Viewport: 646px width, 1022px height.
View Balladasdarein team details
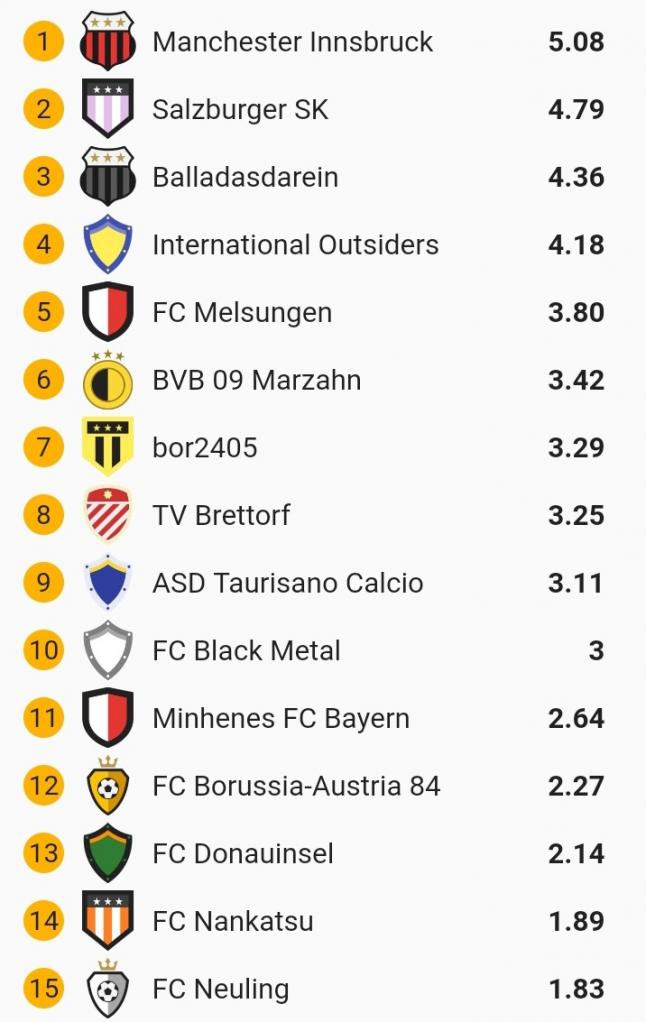pyautogui.click(x=245, y=177)
